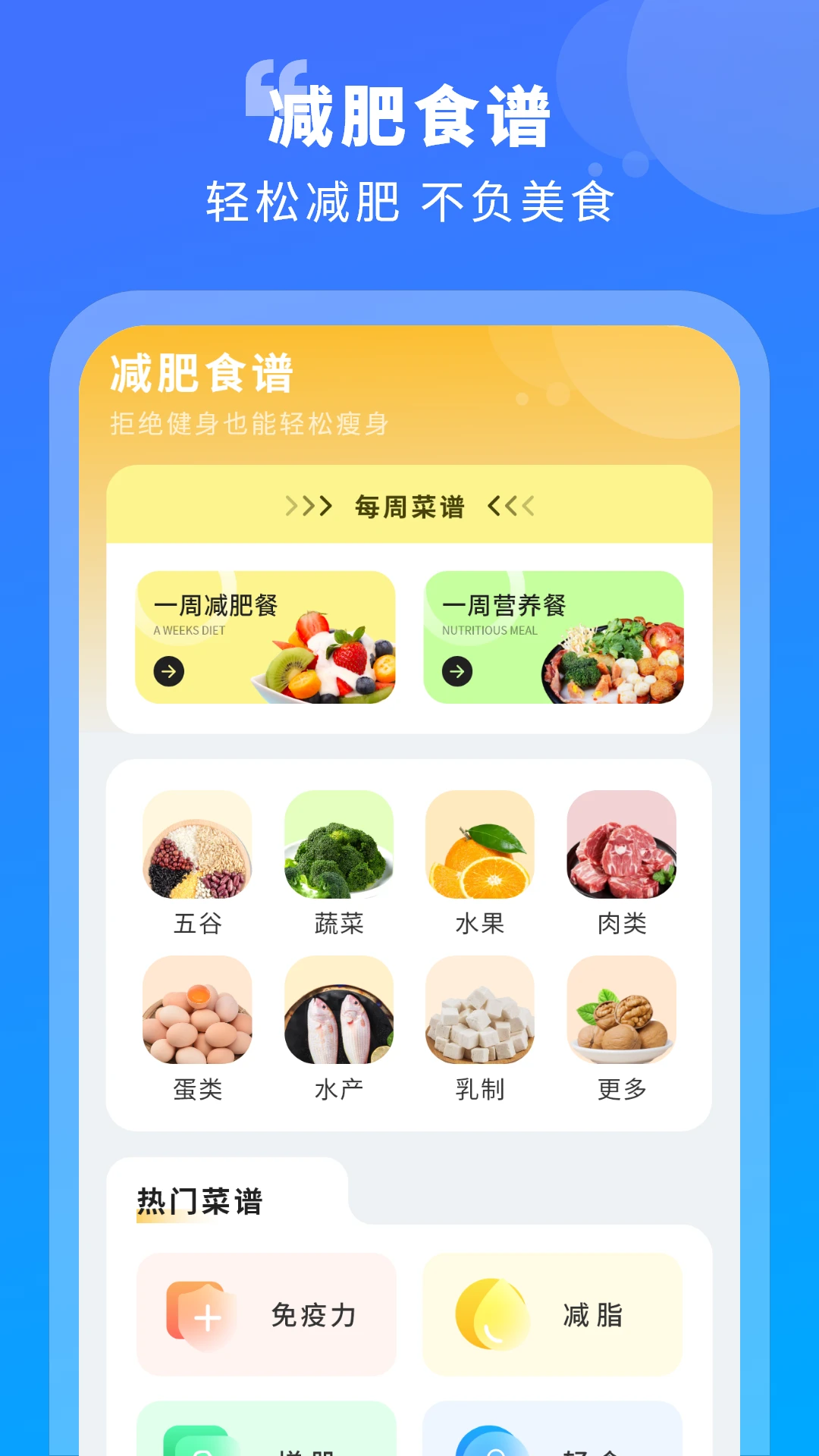Click the 热门菜谱 section title
Screen dimensions: 819x1456
click(x=199, y=1202)
